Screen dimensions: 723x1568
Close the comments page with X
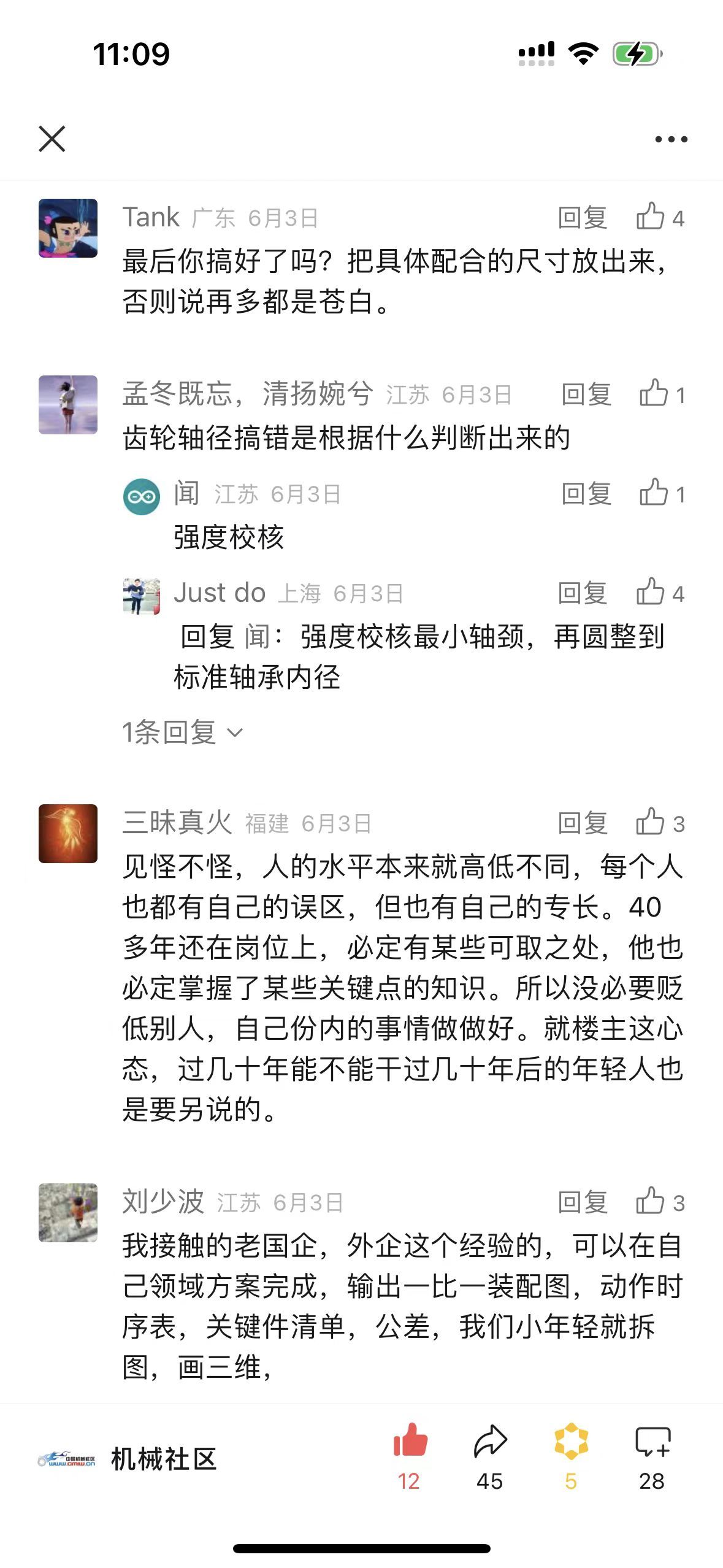[x=52, y=139]
